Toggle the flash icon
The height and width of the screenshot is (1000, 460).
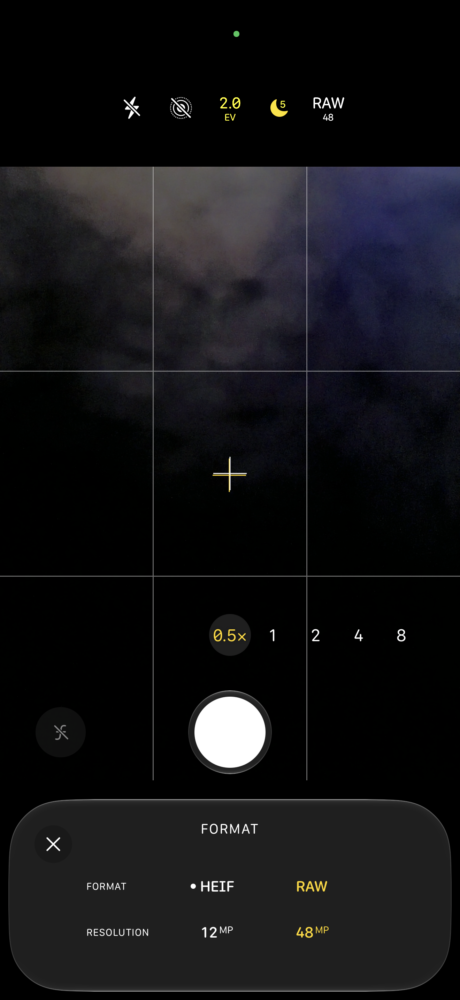(x=131, y=108)
